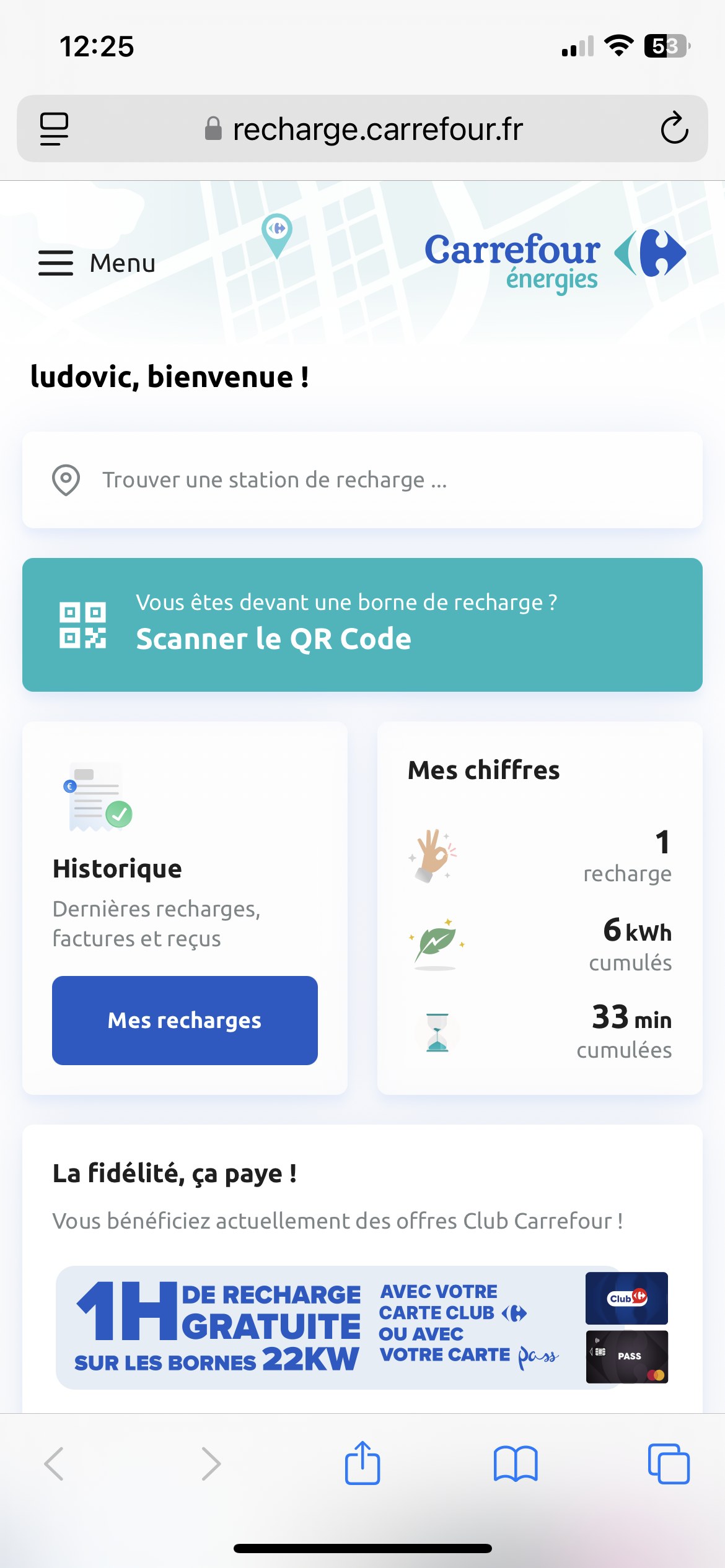Image resolution: width=725 pixels, height=1568 pixels.
Task: Share this page
Action: coord(362,1463)
